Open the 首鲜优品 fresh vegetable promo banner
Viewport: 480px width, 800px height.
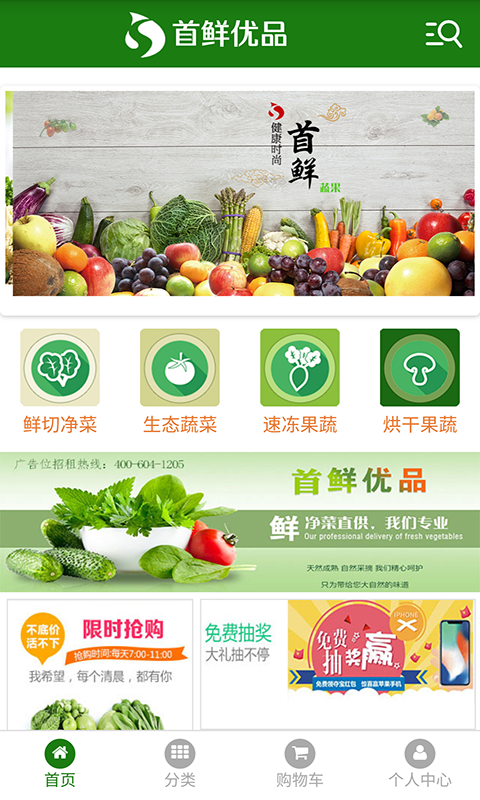(240, 522)
